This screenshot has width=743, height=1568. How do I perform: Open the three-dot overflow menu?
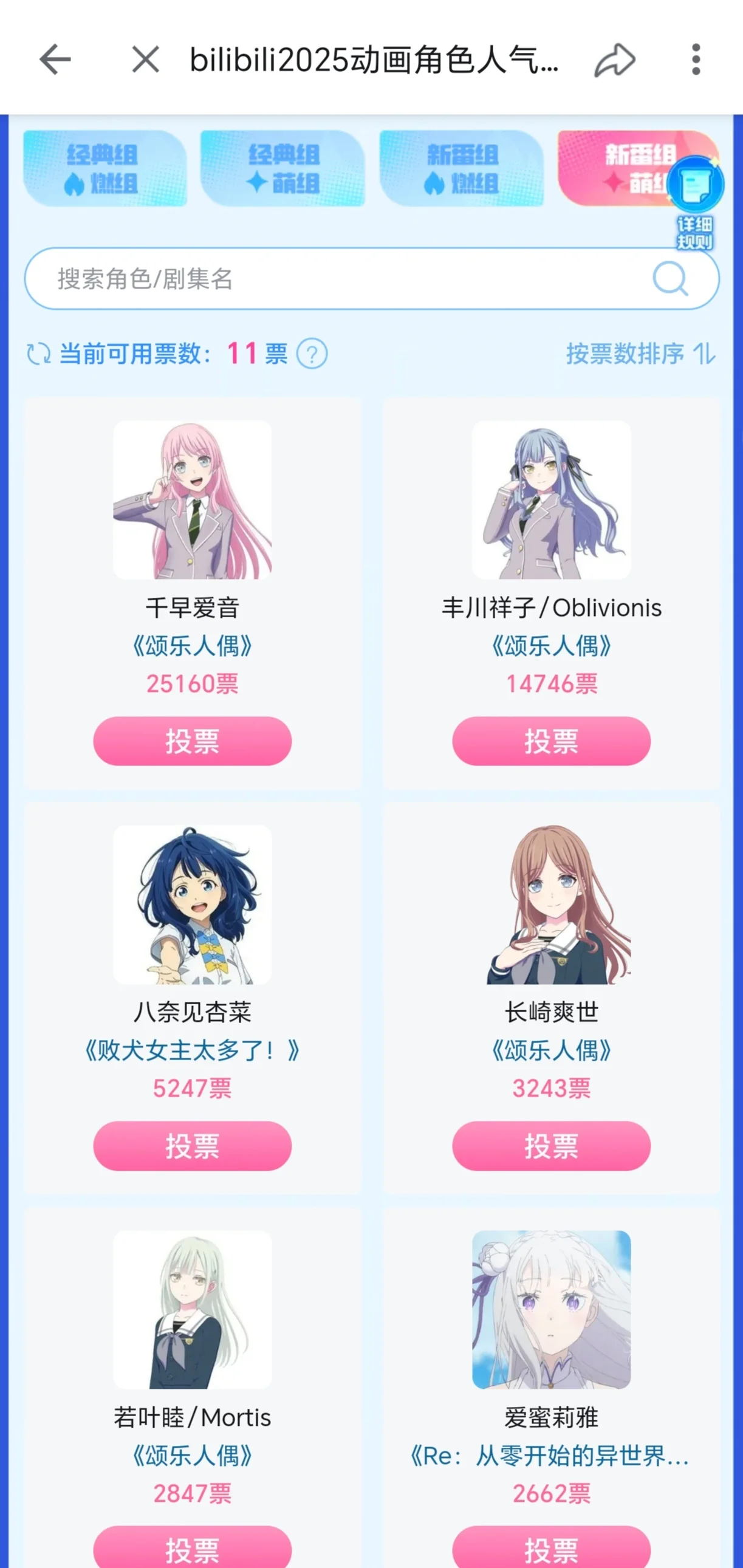point(696,60)
